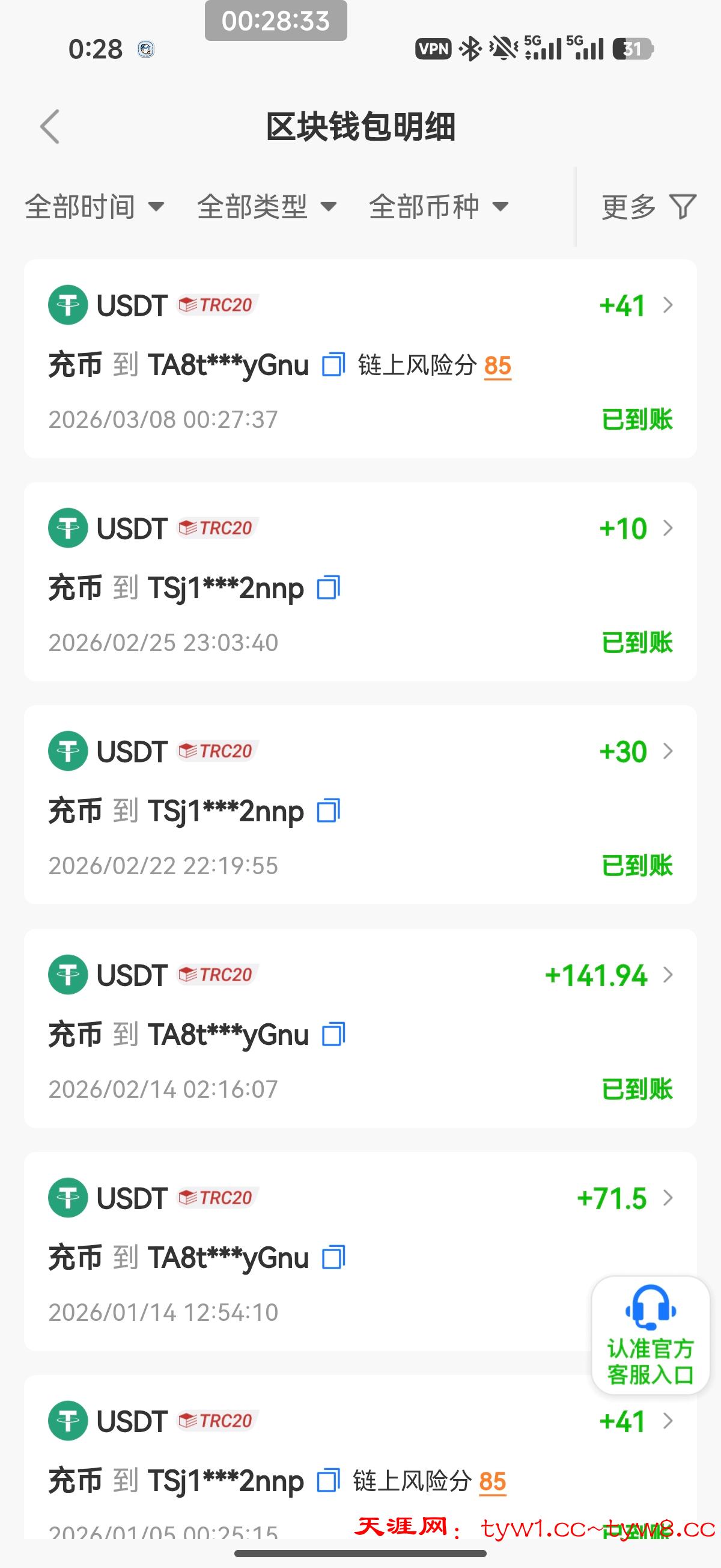This screenshot has height=1568, width=721.
Task: Copy address in the 2026/02/14 record
Action: [x=333, y=1035]
